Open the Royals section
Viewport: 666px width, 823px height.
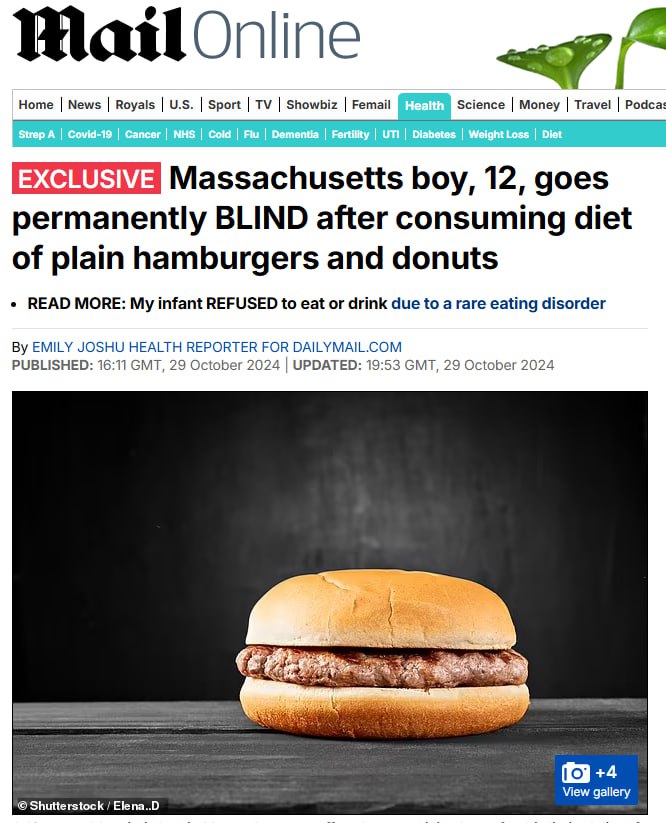(135, 105)
